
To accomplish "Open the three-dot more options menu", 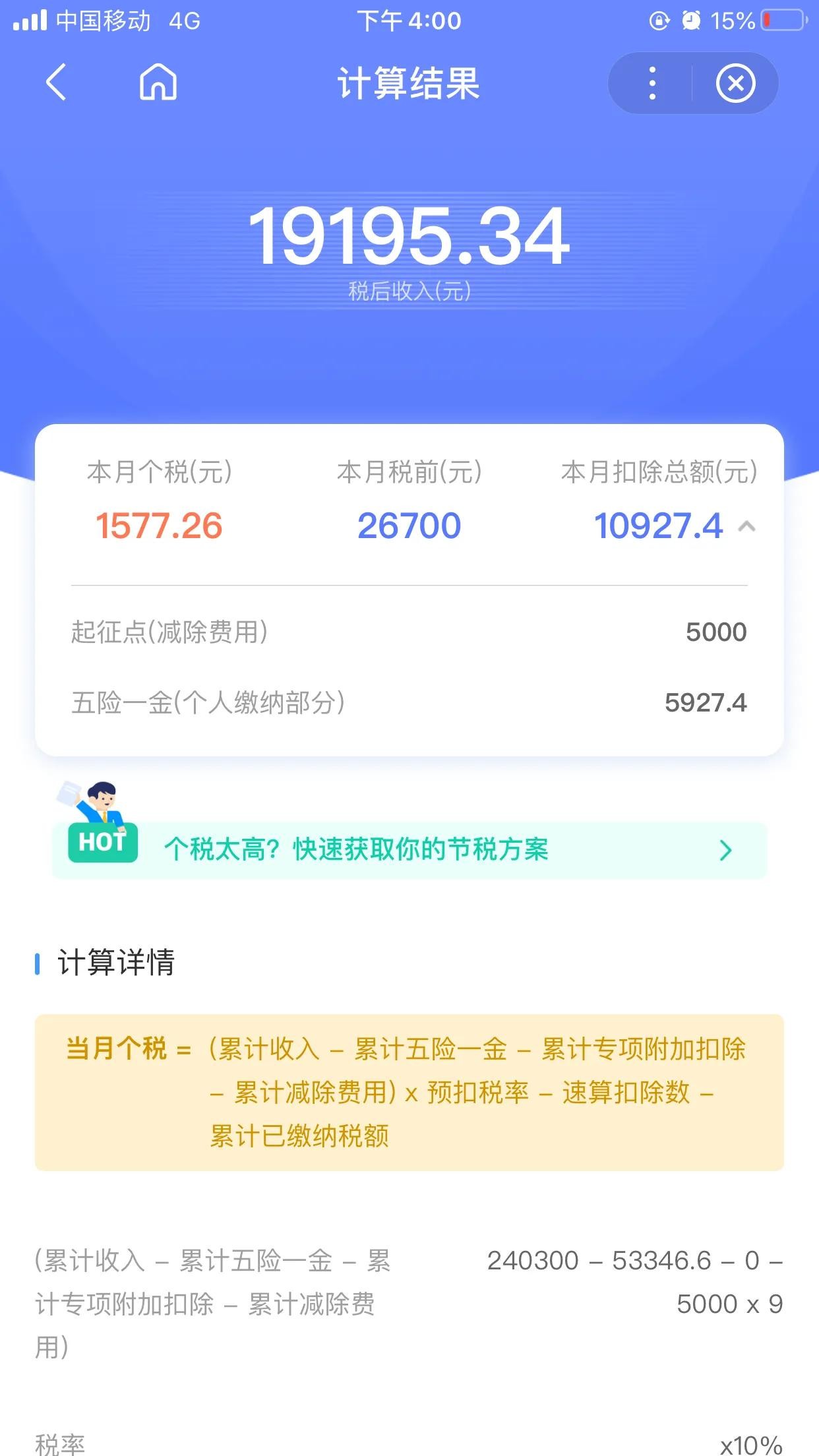I will (x=652, y=83).
